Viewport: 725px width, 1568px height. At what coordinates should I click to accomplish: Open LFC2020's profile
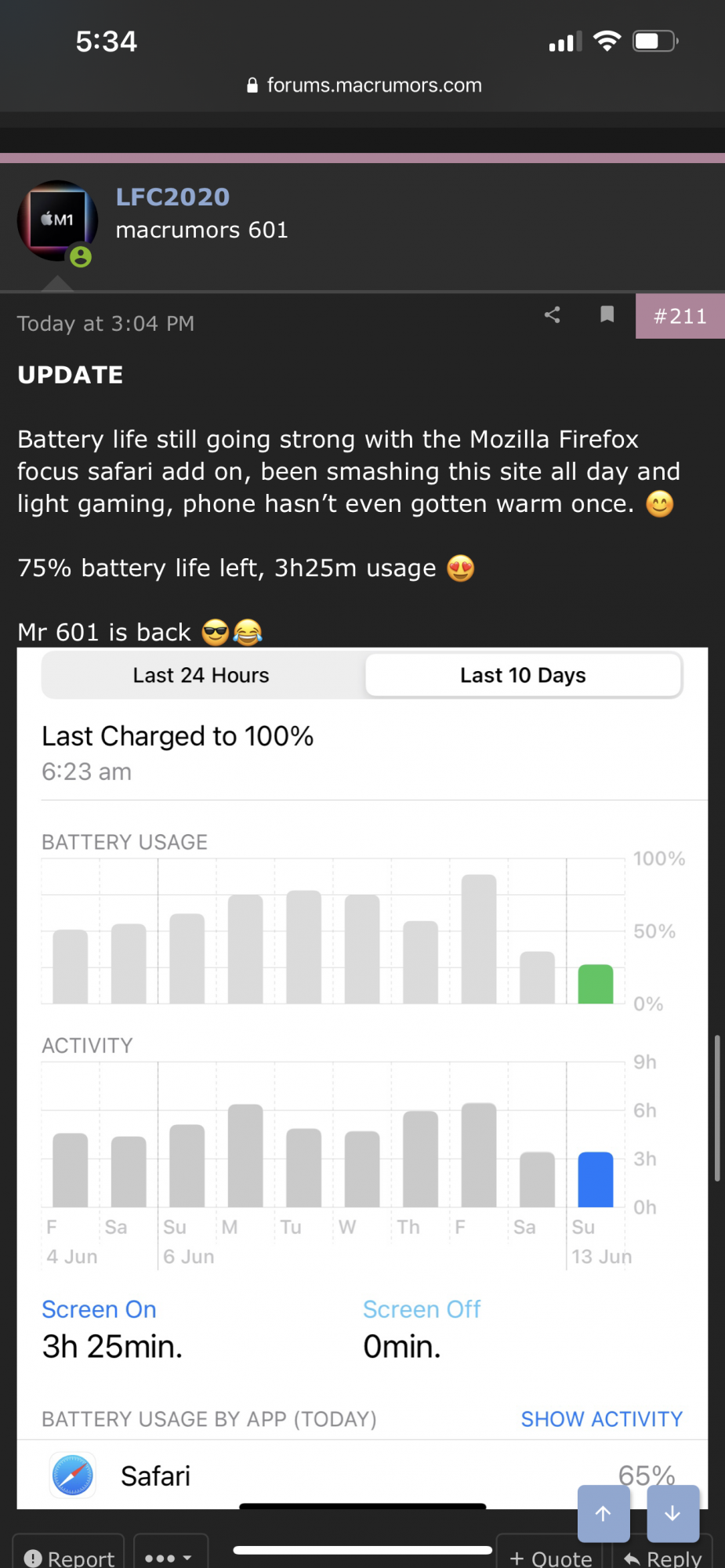pos(172,197)
